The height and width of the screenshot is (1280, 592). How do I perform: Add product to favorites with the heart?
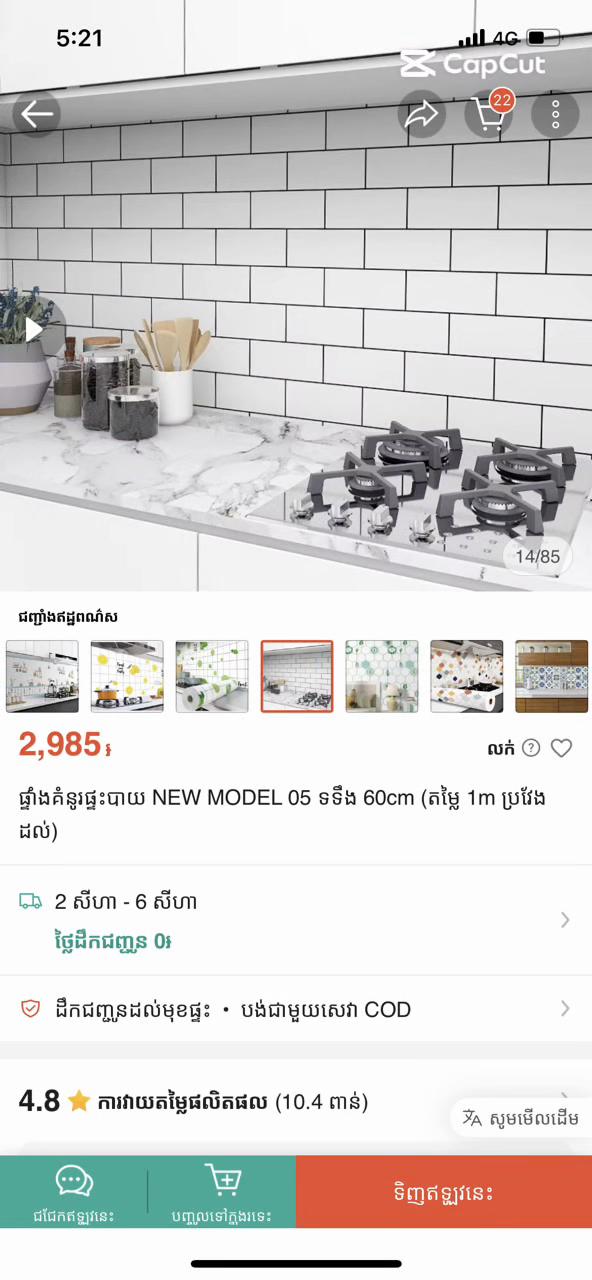click(562, 748)
